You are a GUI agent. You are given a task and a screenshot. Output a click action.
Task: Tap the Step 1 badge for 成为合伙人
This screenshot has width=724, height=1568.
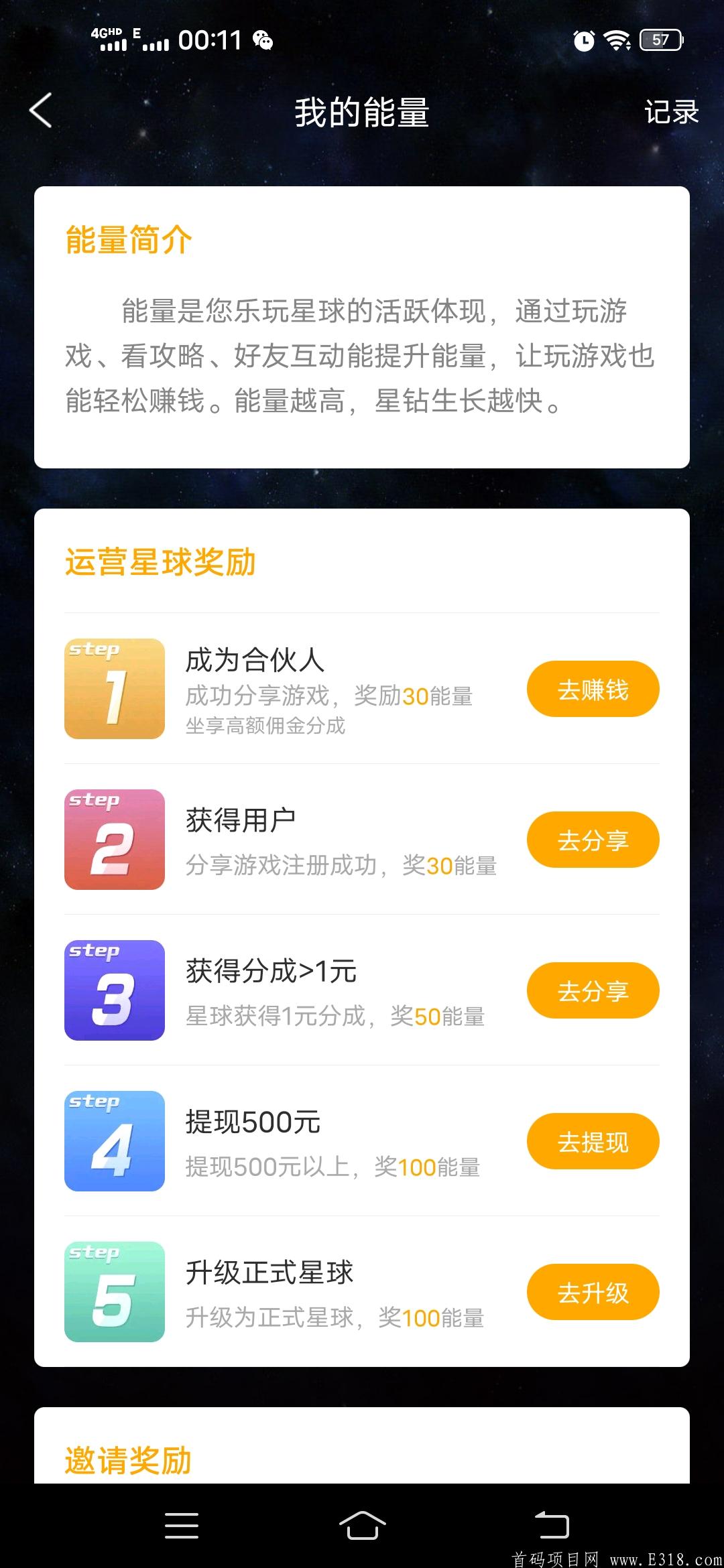tap(114, 688)
